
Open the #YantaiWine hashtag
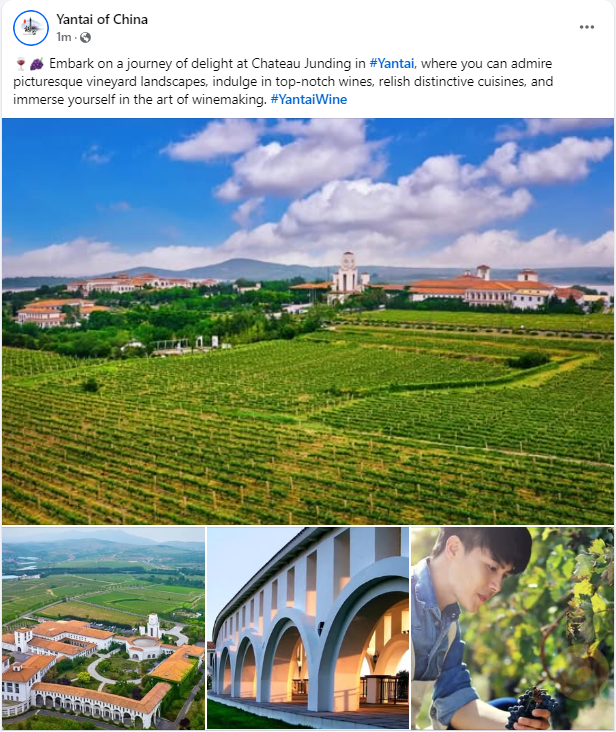point(308,99)
